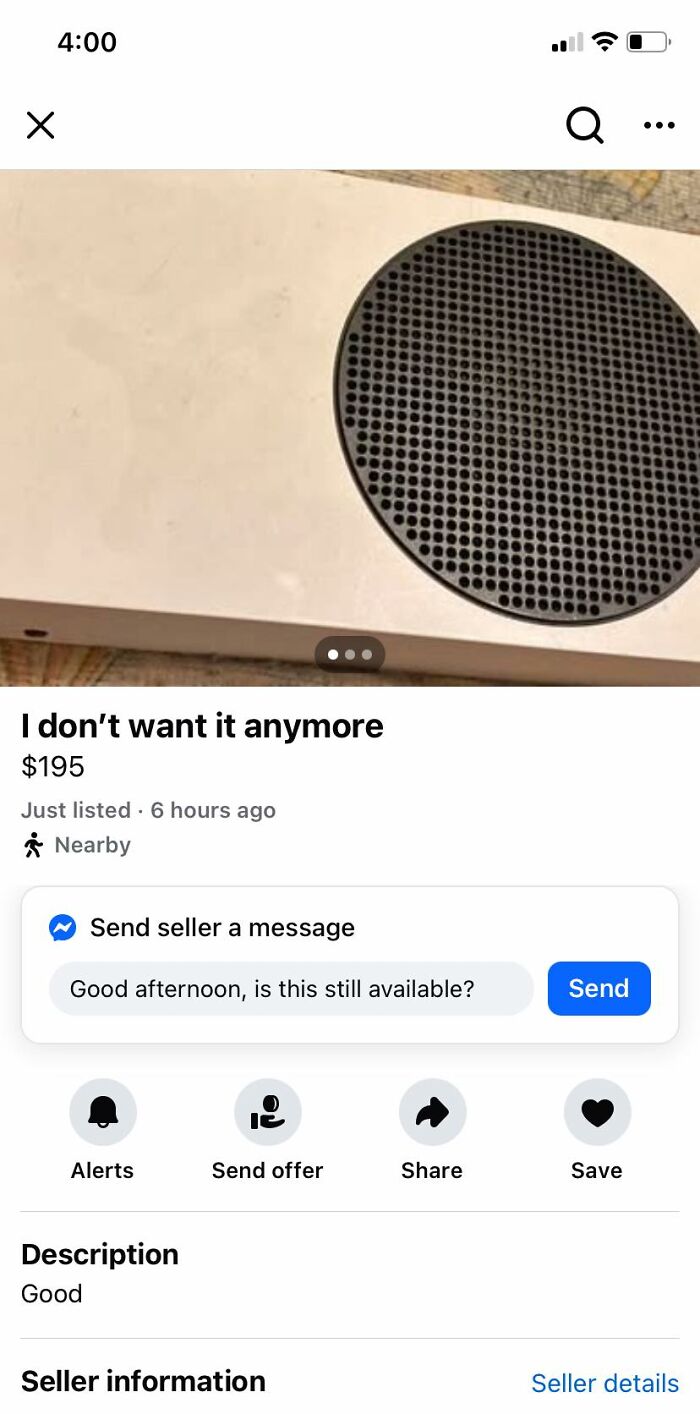Share this listing
The width and height of the screenshot is (700, 1414).
[x=432, y=1112]
